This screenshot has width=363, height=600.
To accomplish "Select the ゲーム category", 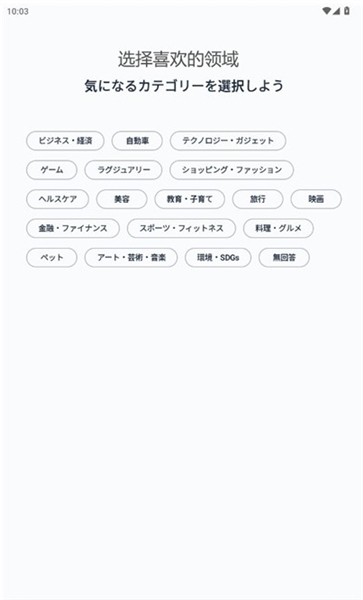I will coord(52,170).
